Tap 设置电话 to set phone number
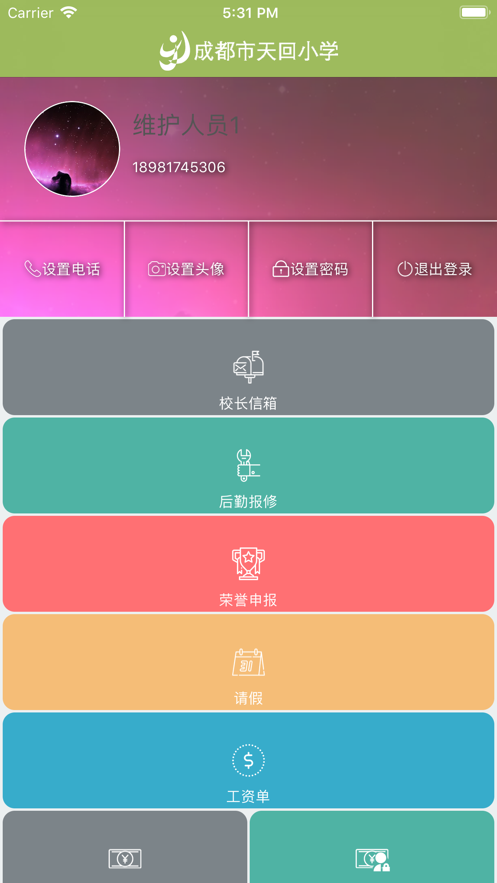 pos(62,269)
